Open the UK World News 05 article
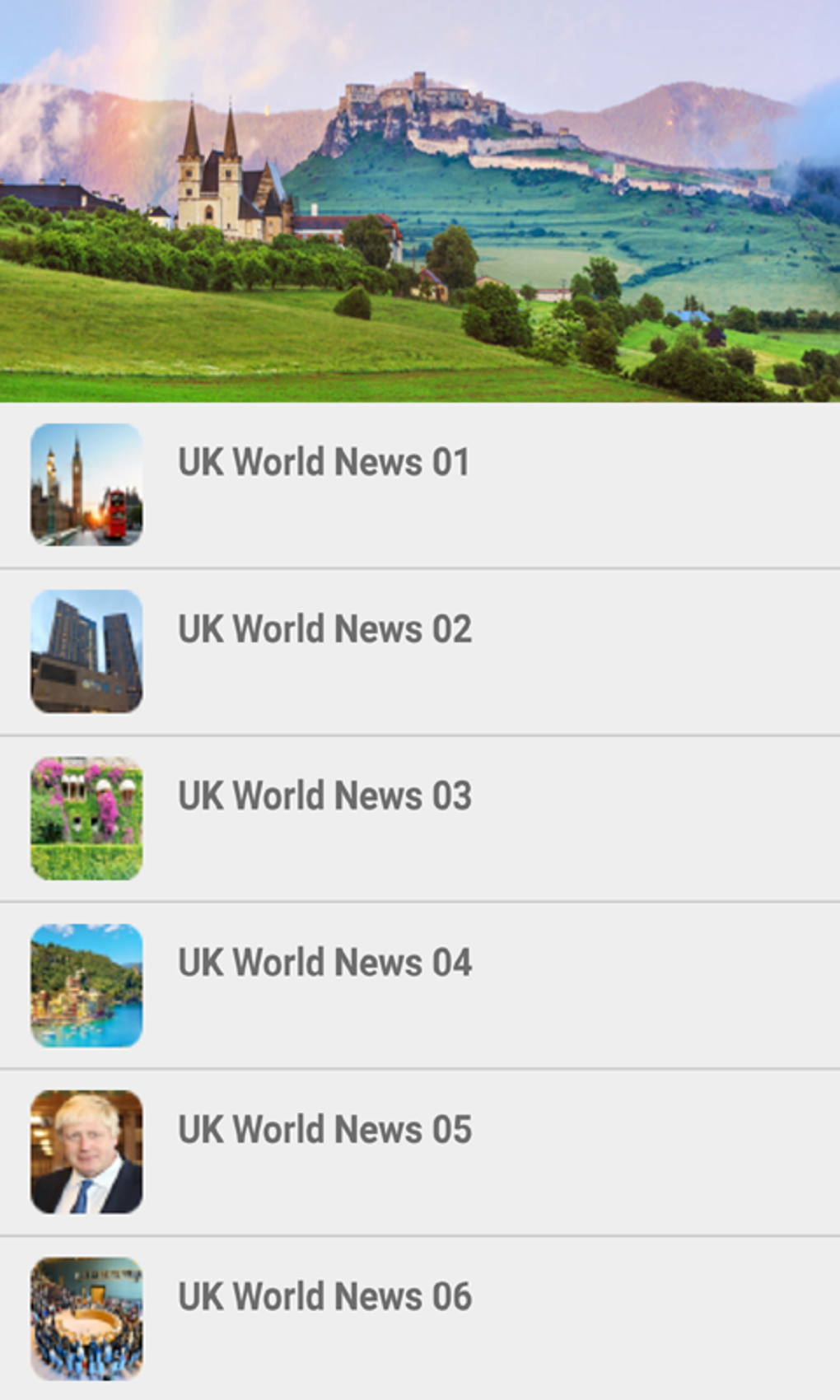Screen dimensions: 840x1400 [x=324, y=1129]
